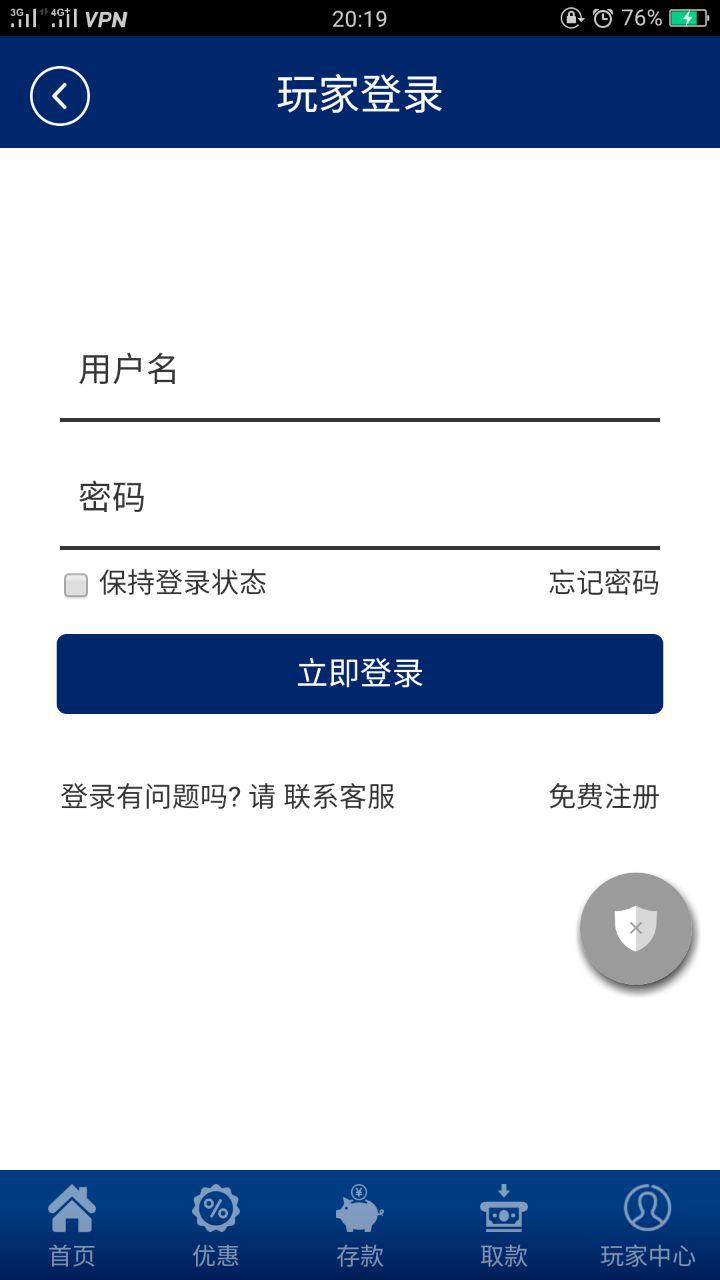Open the 忘记密码 link
The image size is (720, 1280).
[x=603, y=583]
